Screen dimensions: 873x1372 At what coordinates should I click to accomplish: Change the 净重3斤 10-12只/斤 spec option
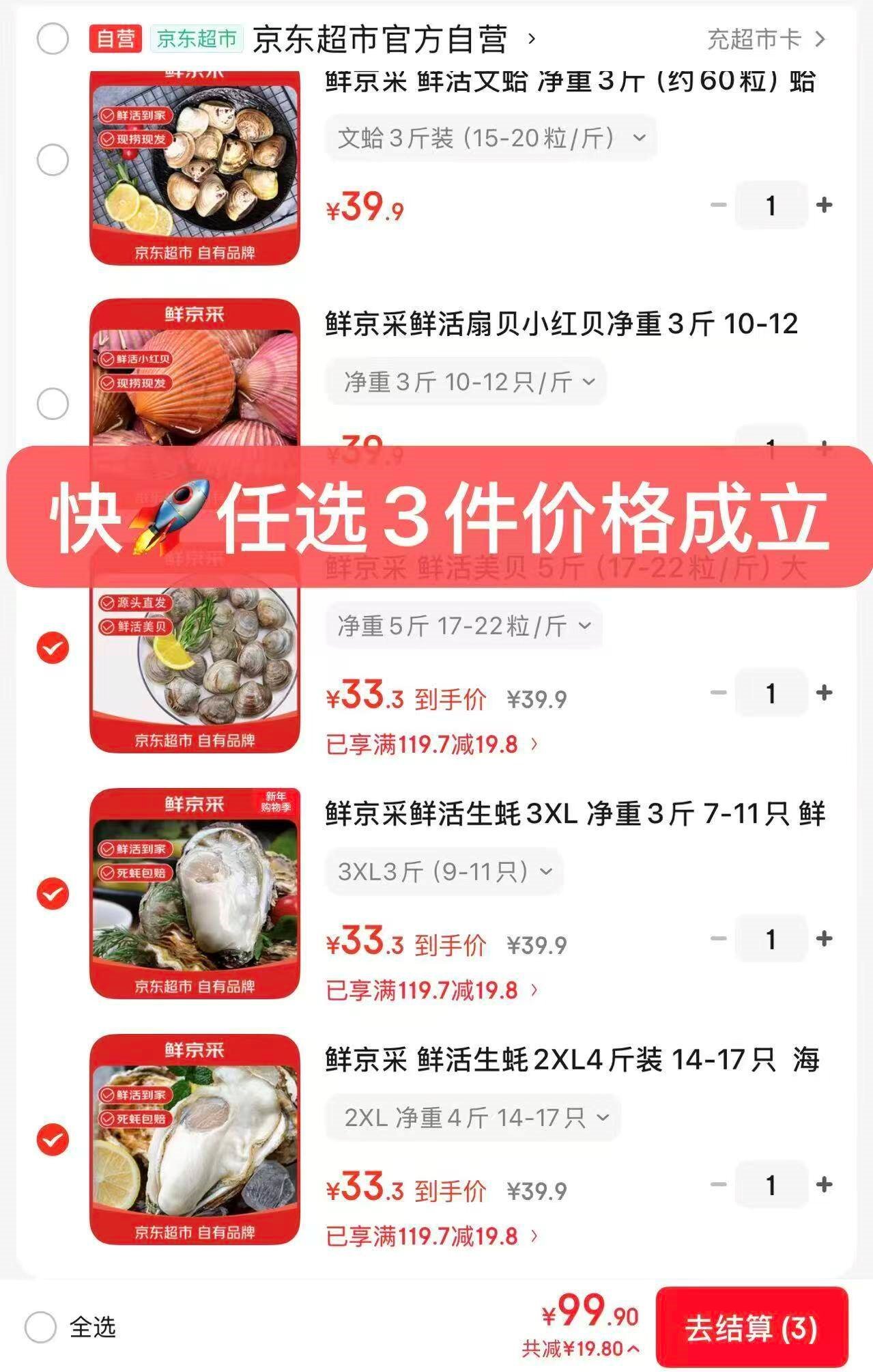point(466,382)
